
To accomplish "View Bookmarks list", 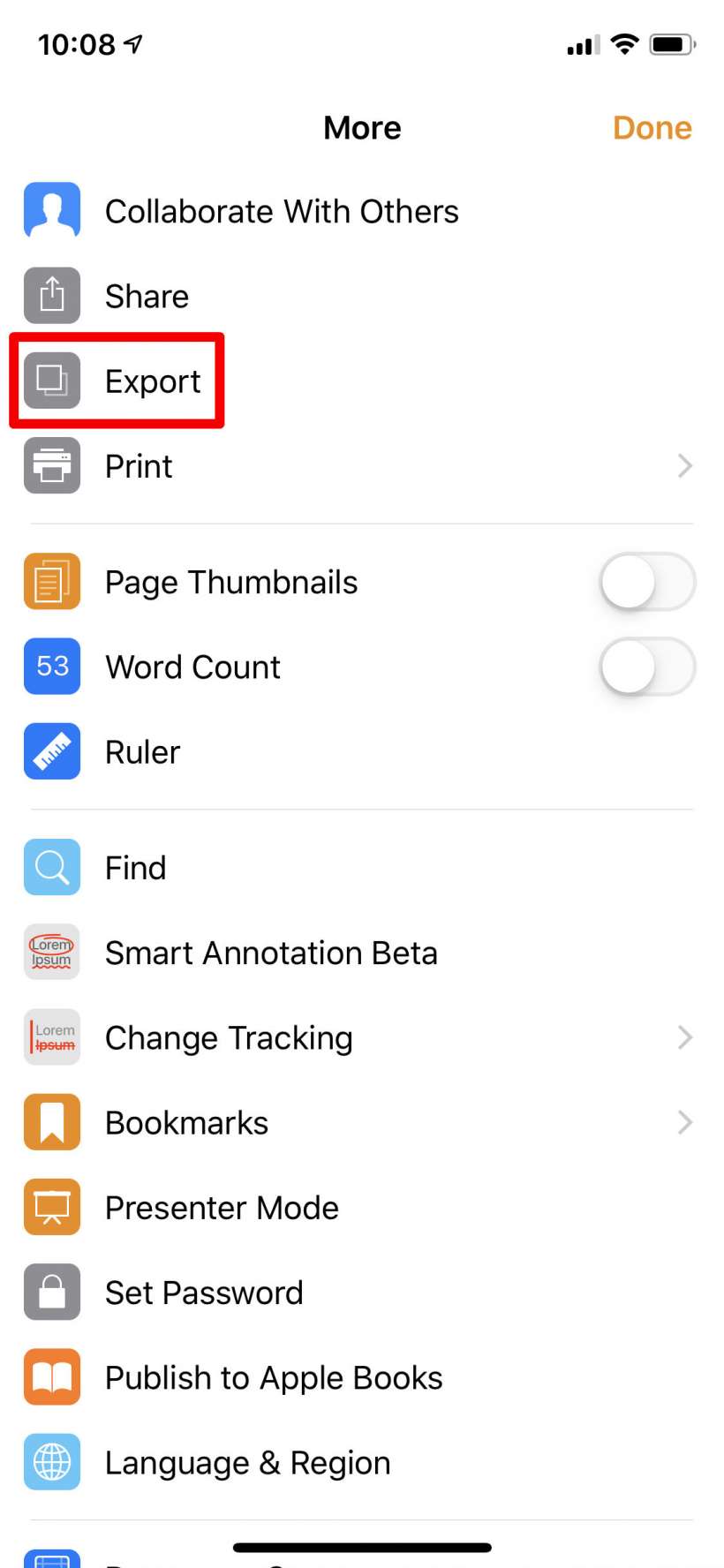I will 362,1122.
